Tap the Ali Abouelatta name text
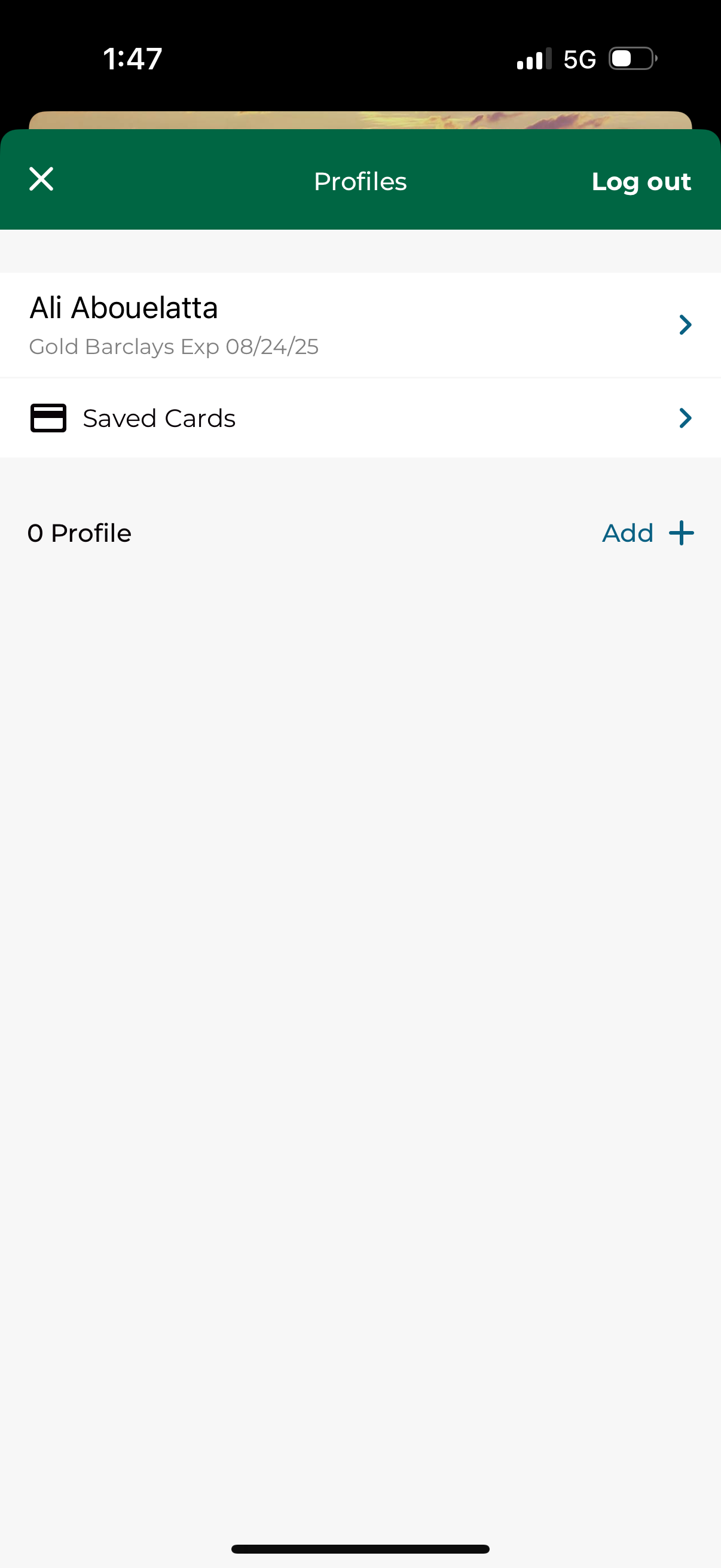 [x=124, y=307]
